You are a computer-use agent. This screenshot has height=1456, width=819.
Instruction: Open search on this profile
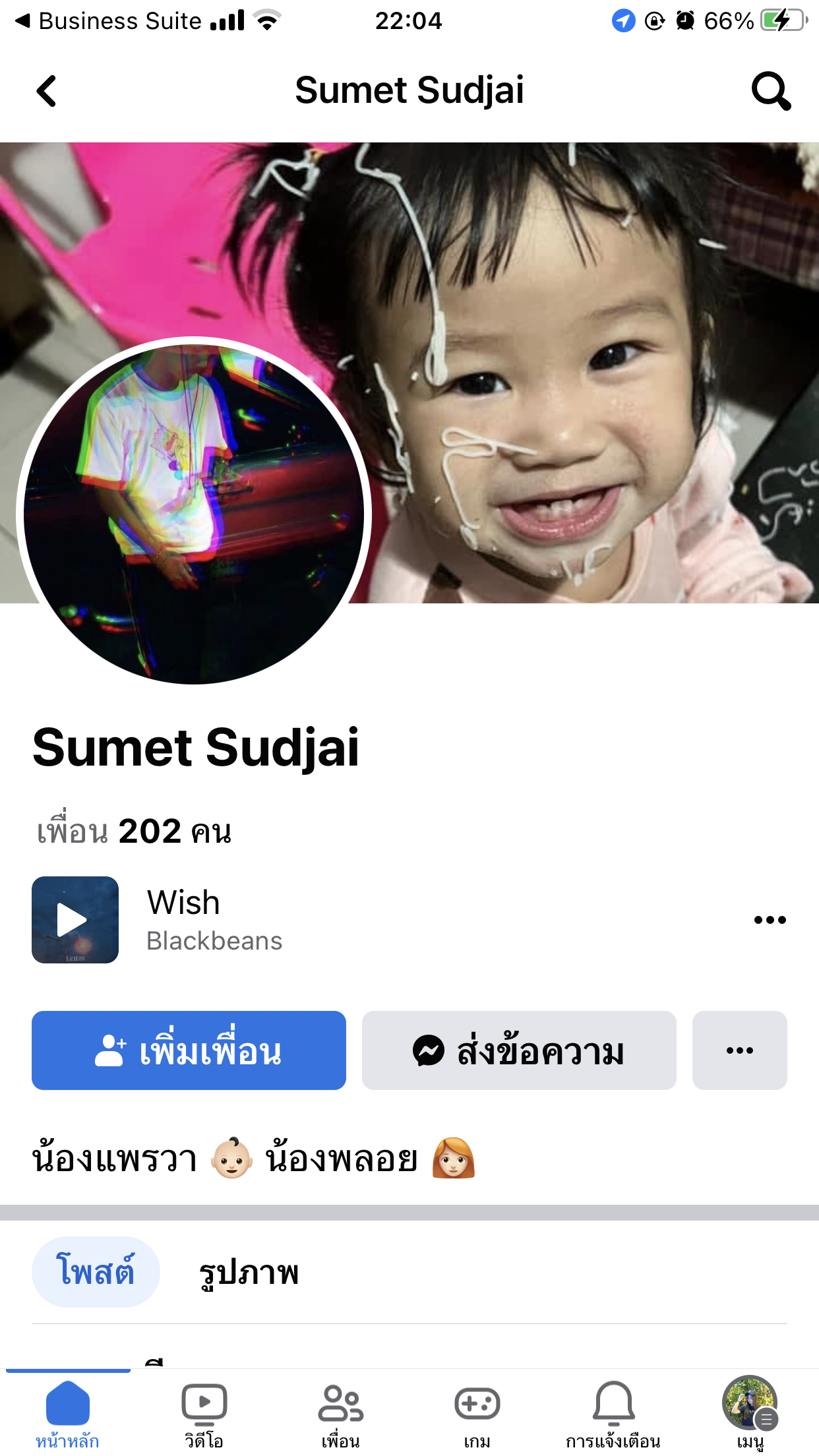click(x=770, y=91)
